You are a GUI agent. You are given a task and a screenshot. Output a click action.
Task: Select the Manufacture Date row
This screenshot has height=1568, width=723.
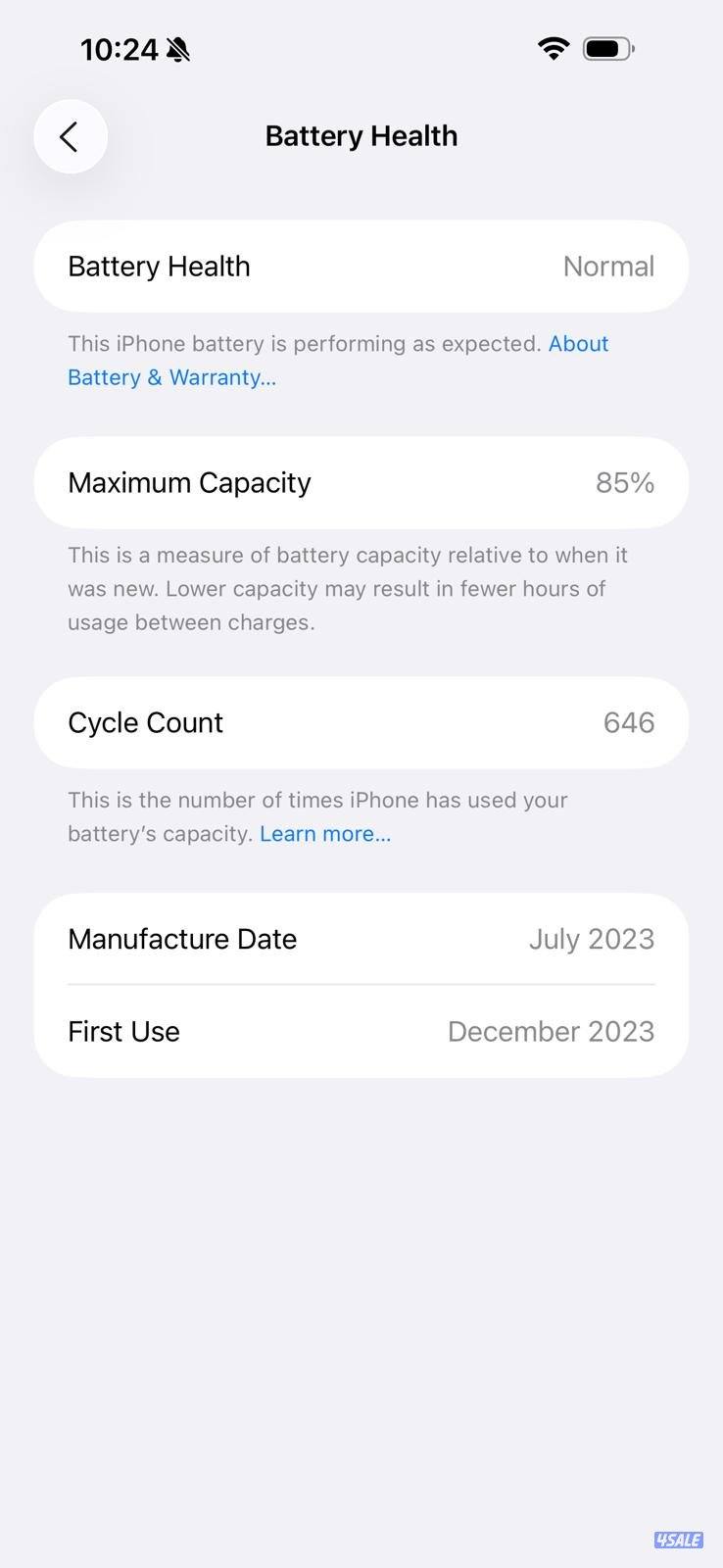tap(361, 938)
